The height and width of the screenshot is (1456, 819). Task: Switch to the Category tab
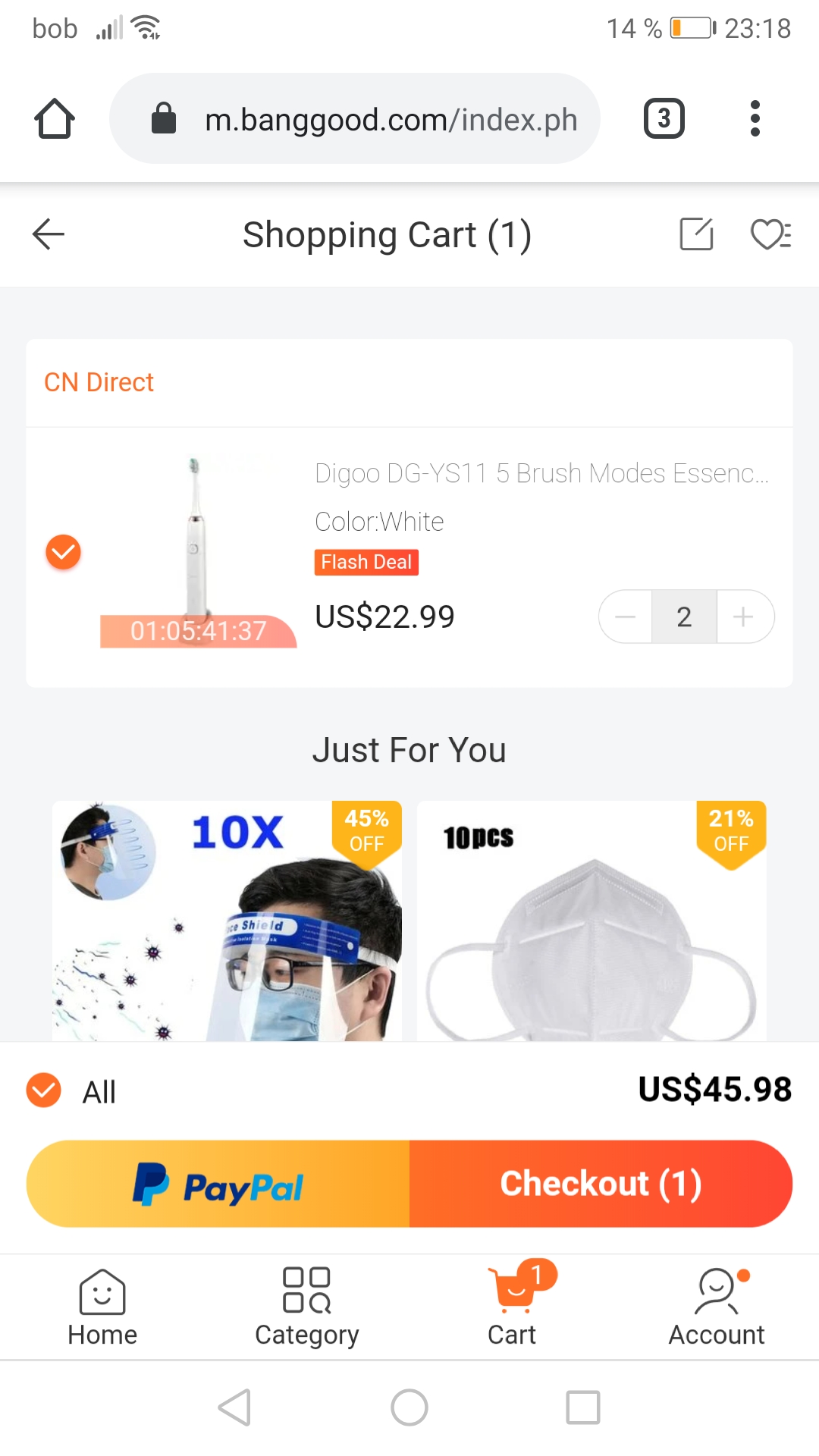pos(306,1307)
